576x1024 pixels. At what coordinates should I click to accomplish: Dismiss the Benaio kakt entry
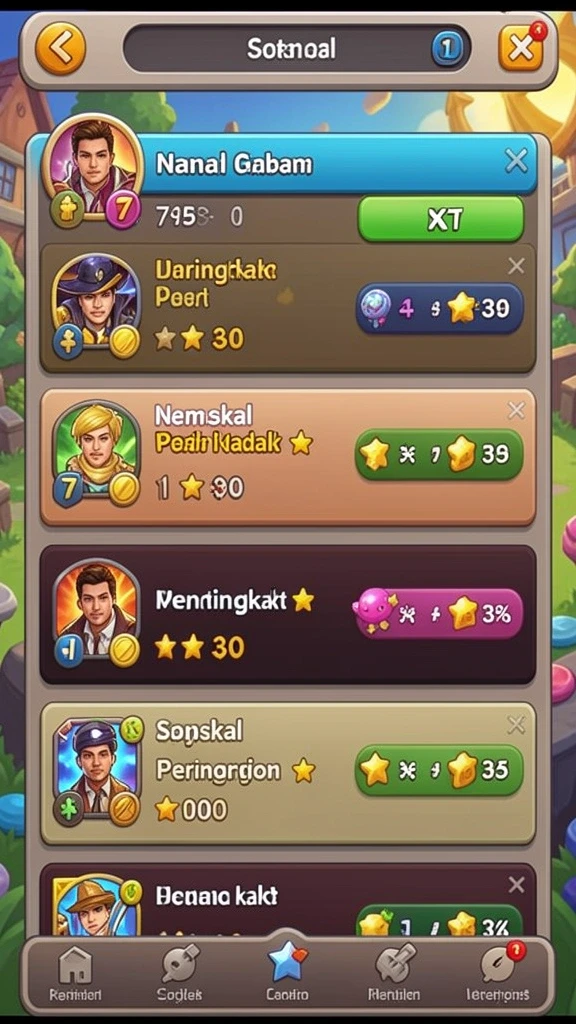point(516,885)
